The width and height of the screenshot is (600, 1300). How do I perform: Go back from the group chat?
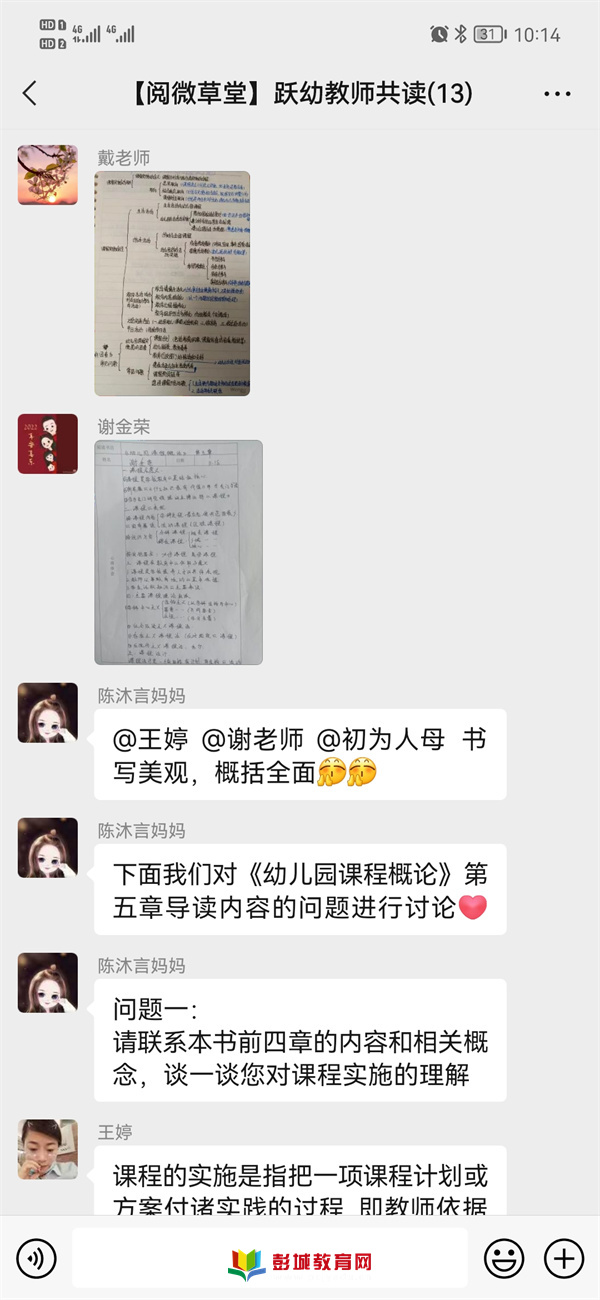click(30, 94)
